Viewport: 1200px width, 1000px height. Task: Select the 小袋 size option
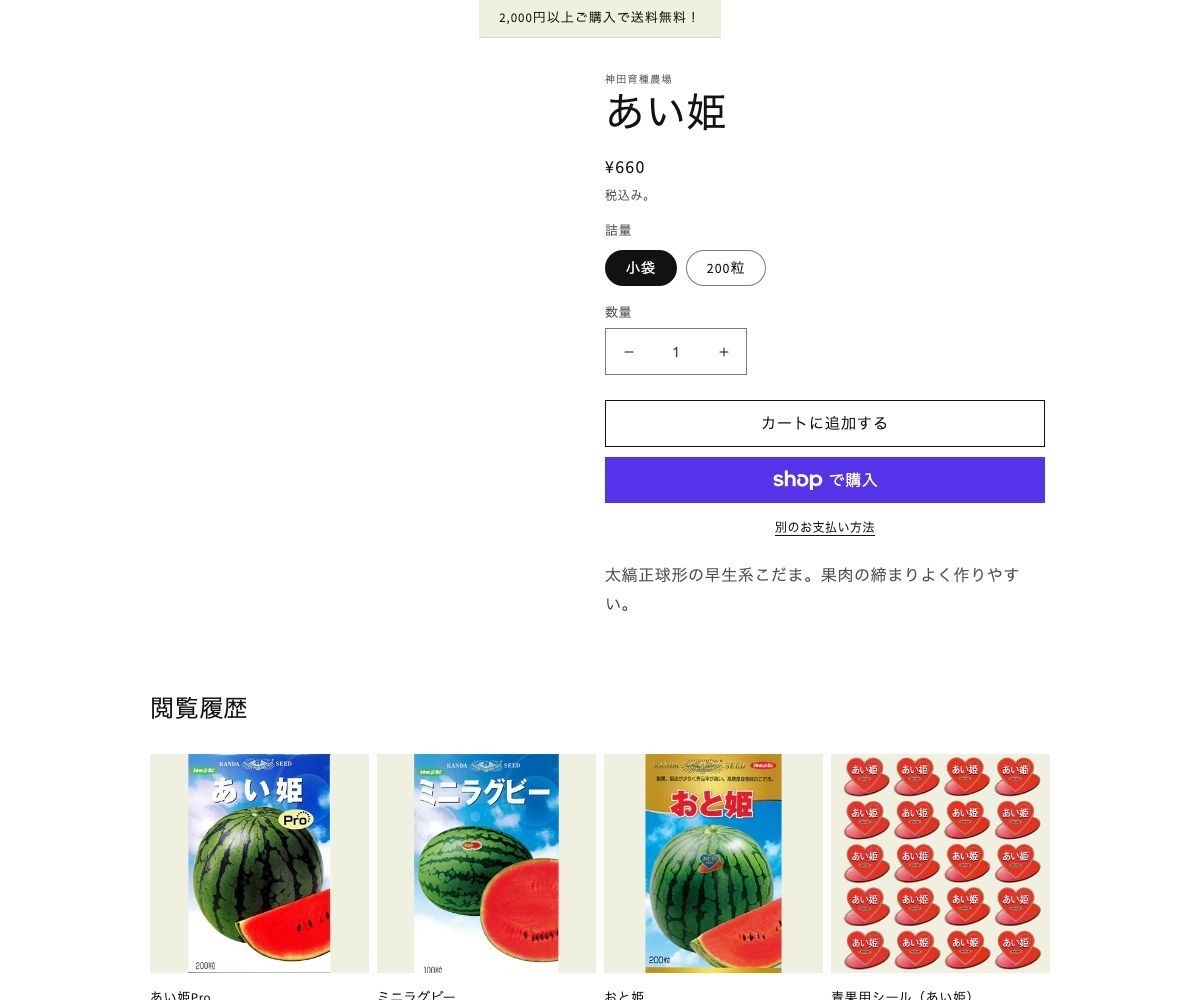(x=641, y=268)
